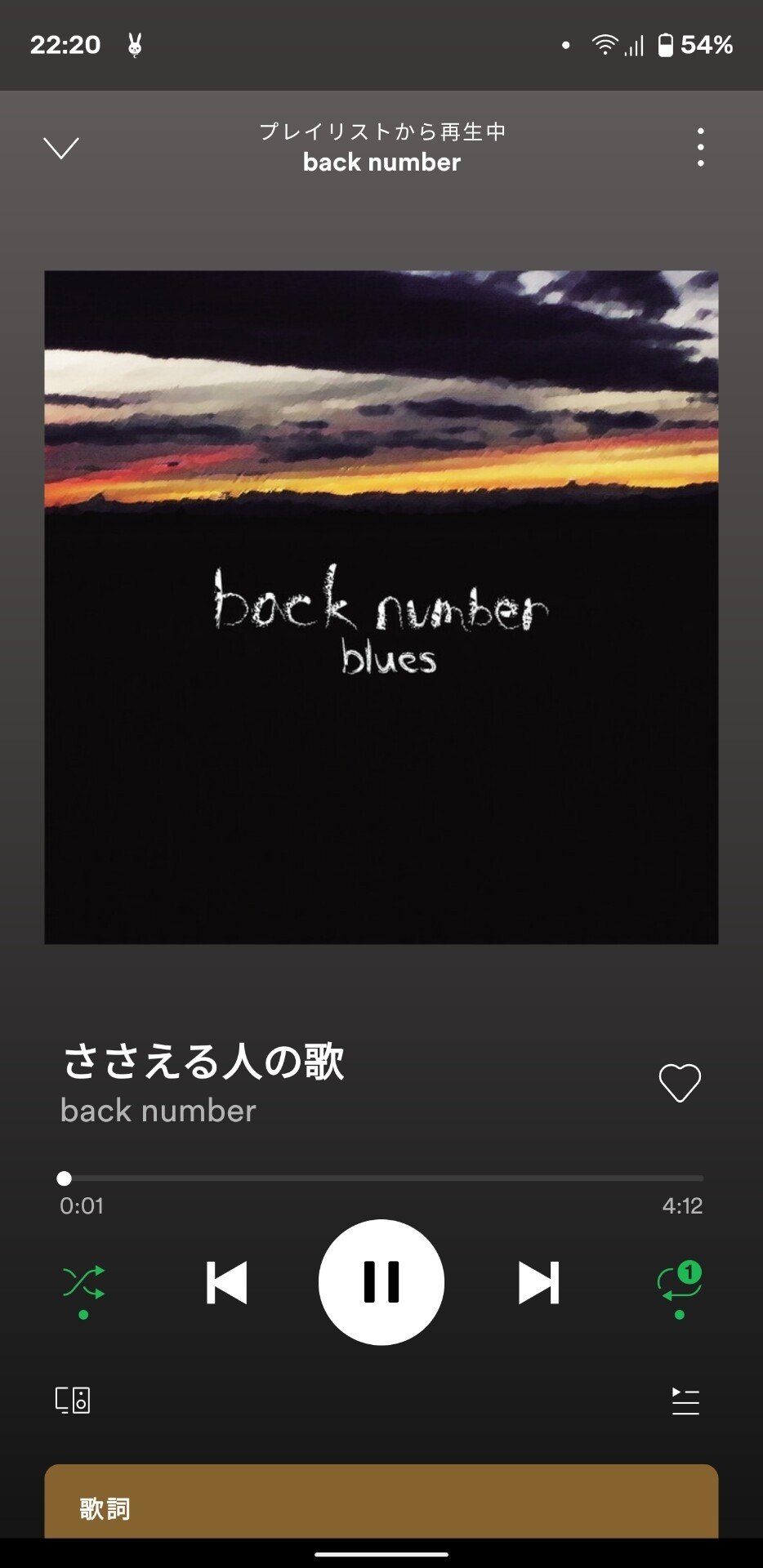This screenshot has height=1568, width=763.
Task: Open the back number artist link
Action: [158, 1111]
